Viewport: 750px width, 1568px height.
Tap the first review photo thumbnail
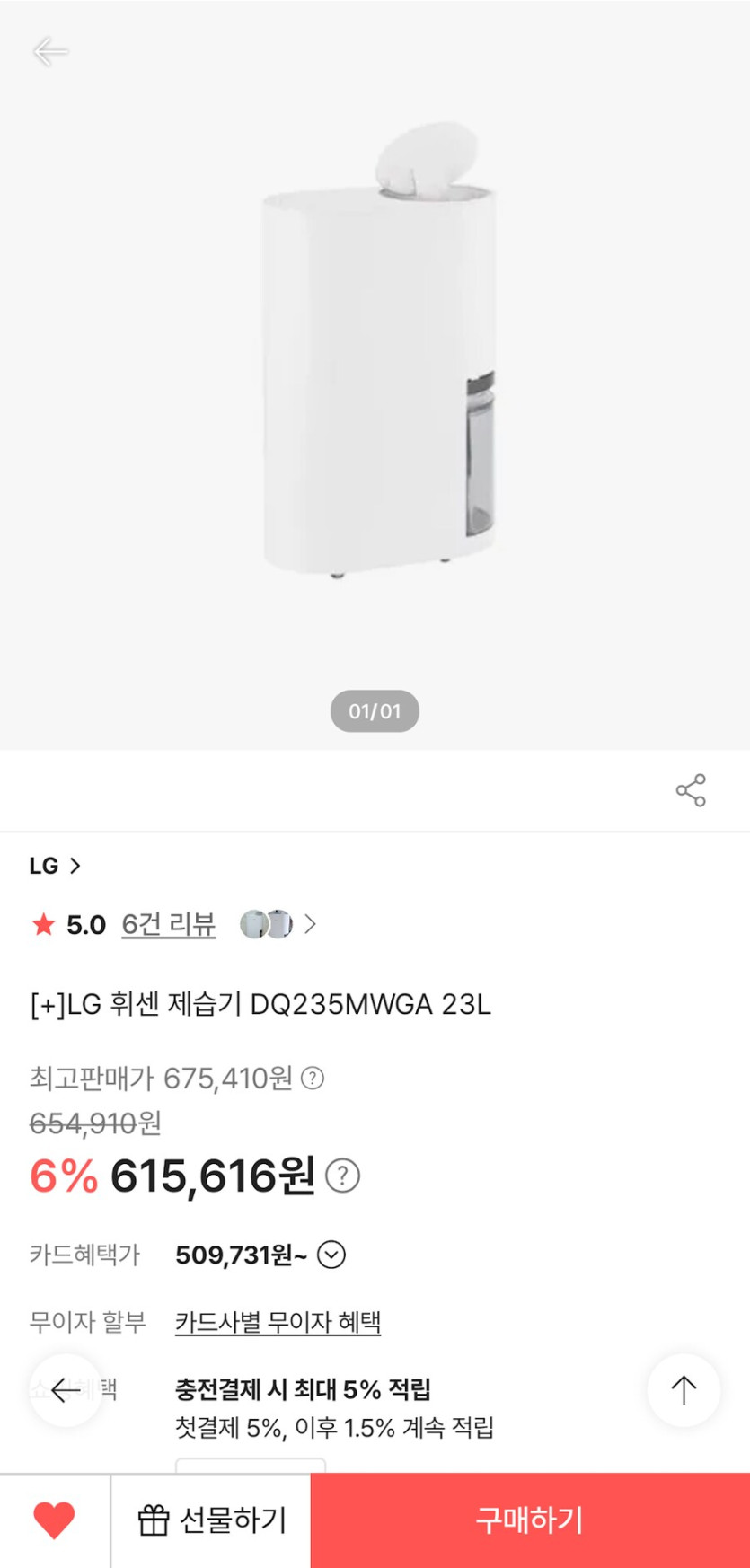[252, 924]
